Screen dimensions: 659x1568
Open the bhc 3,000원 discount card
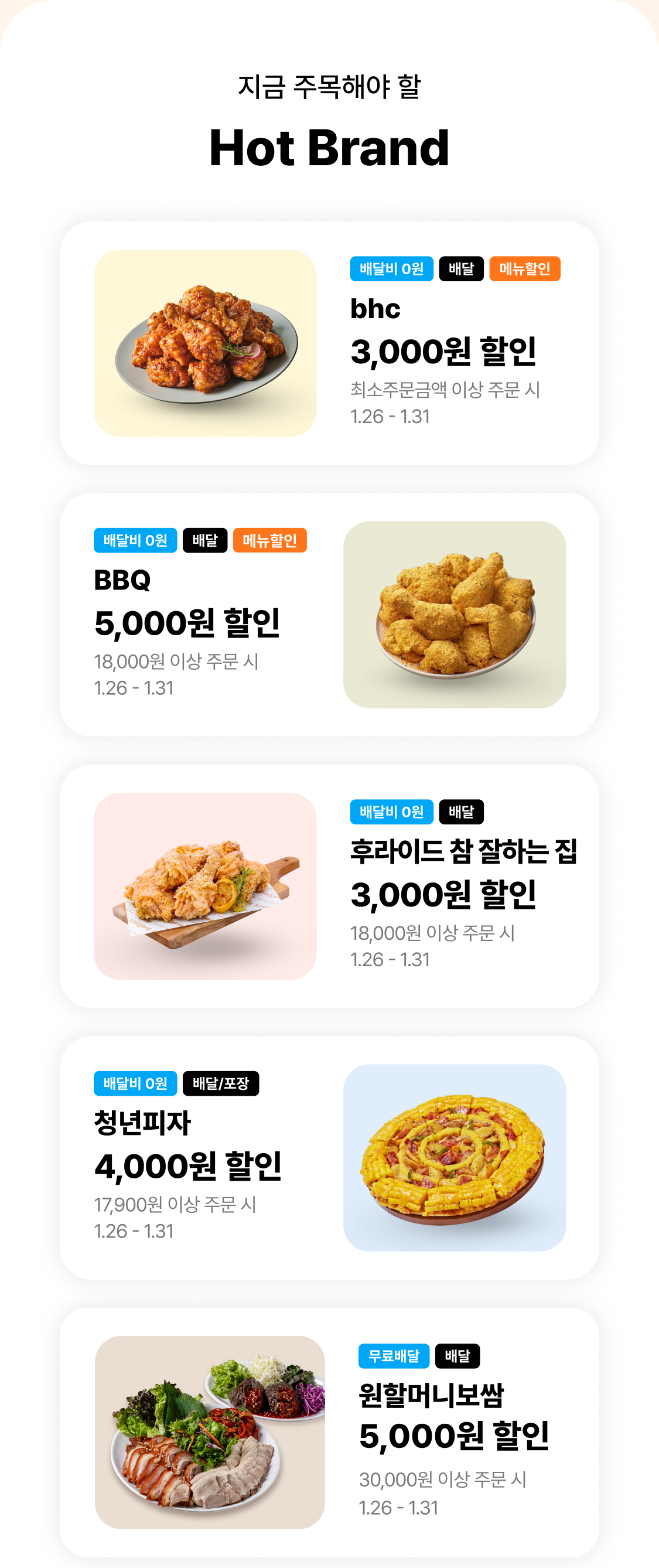pos(329,343)
